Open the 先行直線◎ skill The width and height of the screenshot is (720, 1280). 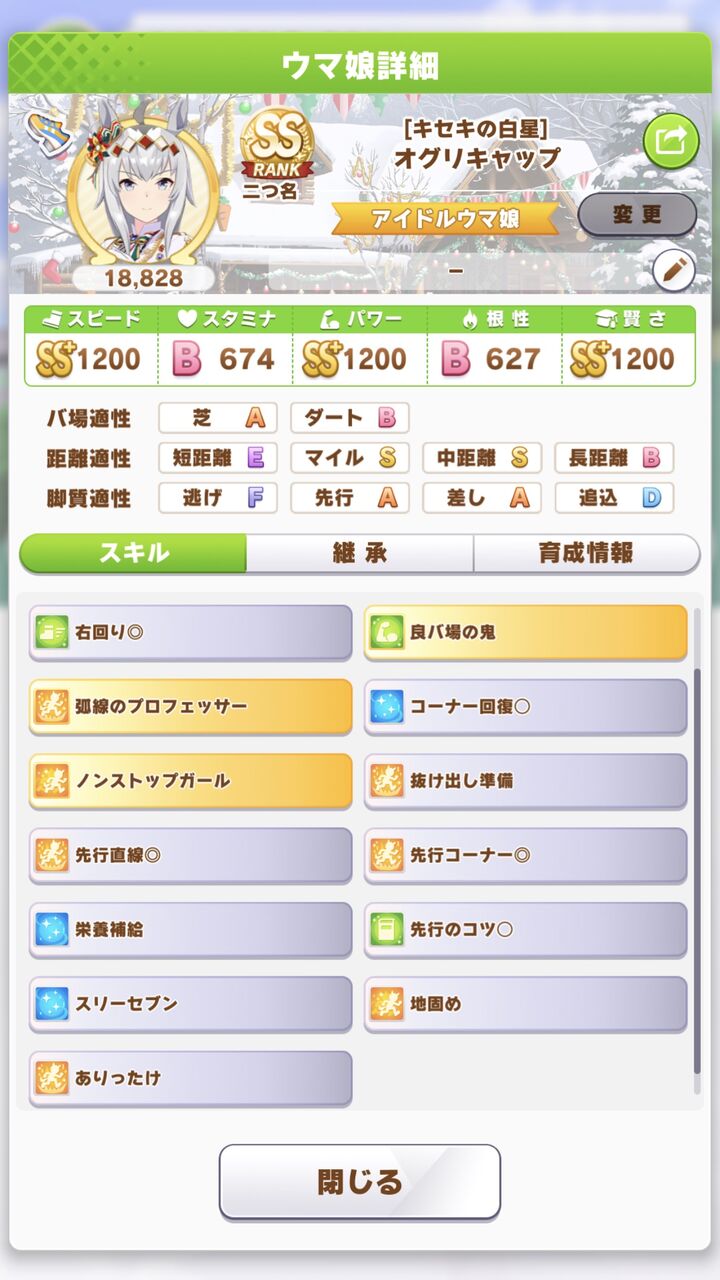tap(190, 855)
